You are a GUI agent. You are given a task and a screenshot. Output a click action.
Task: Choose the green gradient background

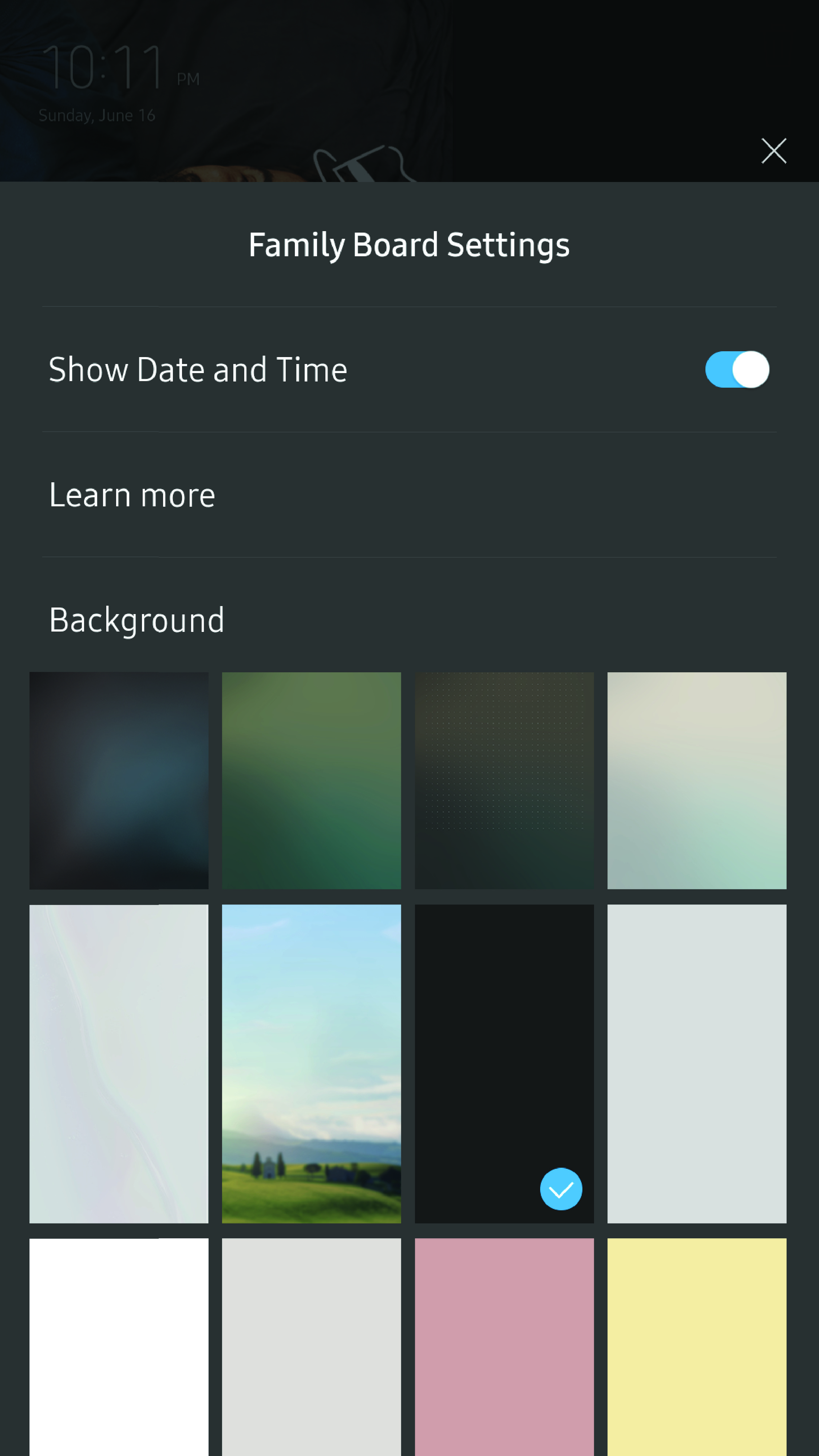click(x=312, y=780)
